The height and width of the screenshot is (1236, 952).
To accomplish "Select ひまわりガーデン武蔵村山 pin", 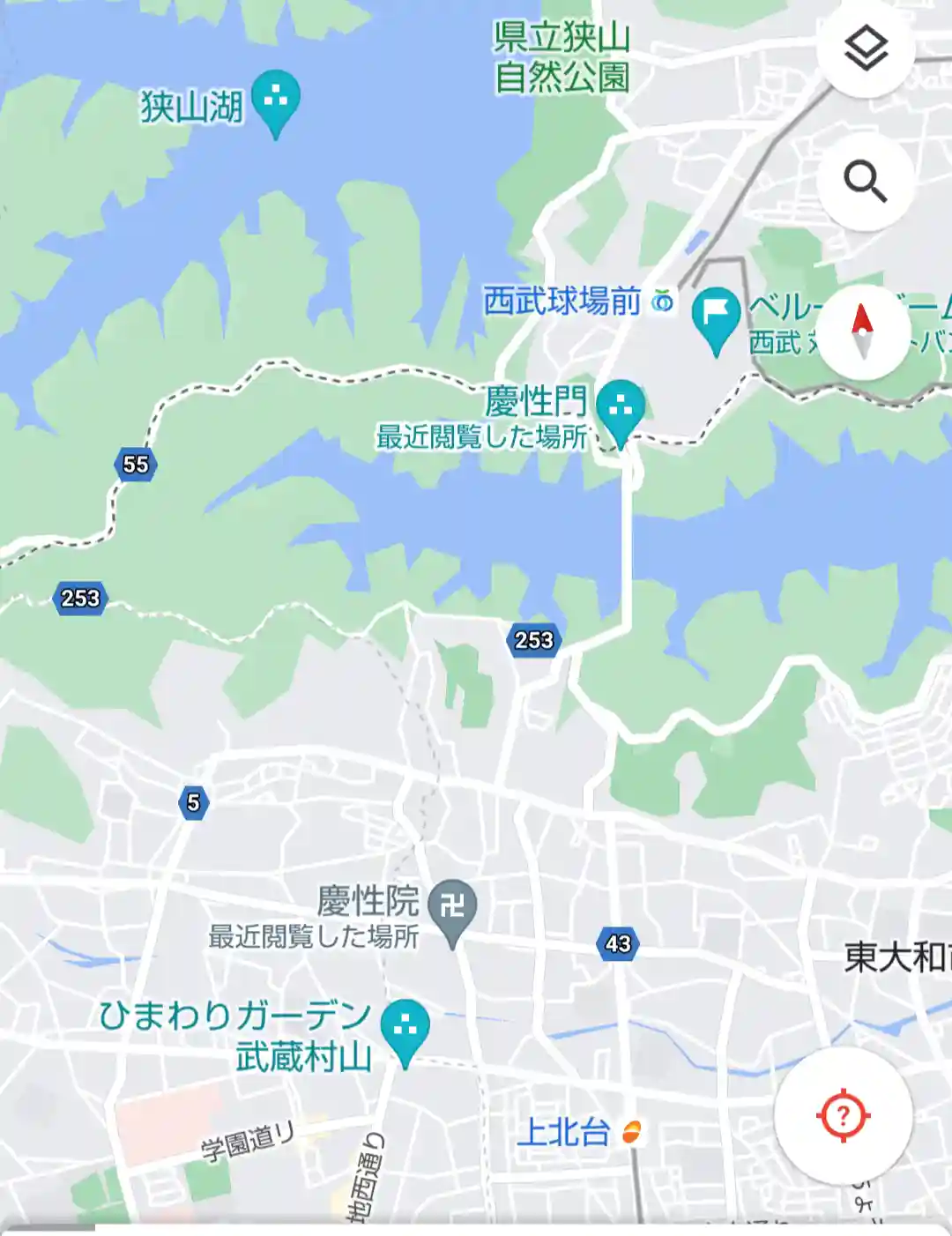I will pyautogui.click(x=405, y=1029).
